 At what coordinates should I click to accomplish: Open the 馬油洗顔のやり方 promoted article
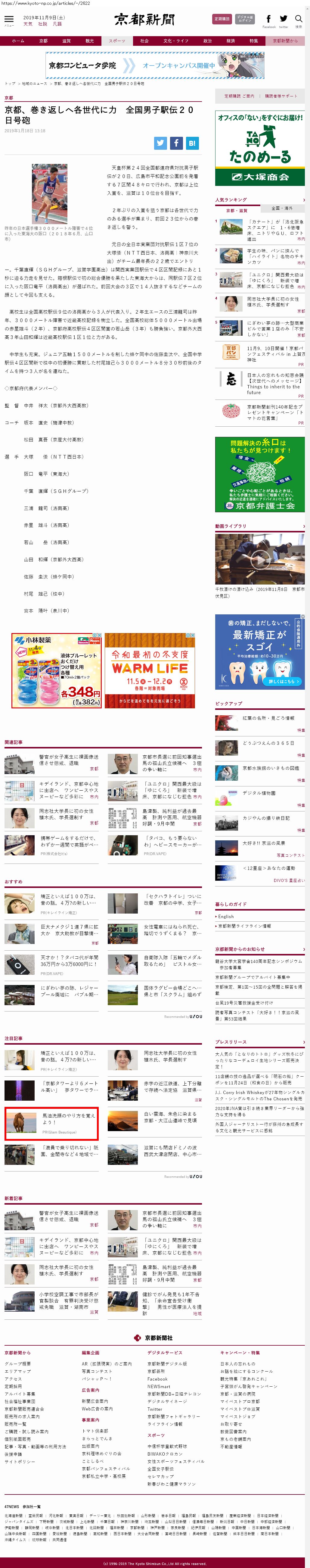[x=51, y=1123]
